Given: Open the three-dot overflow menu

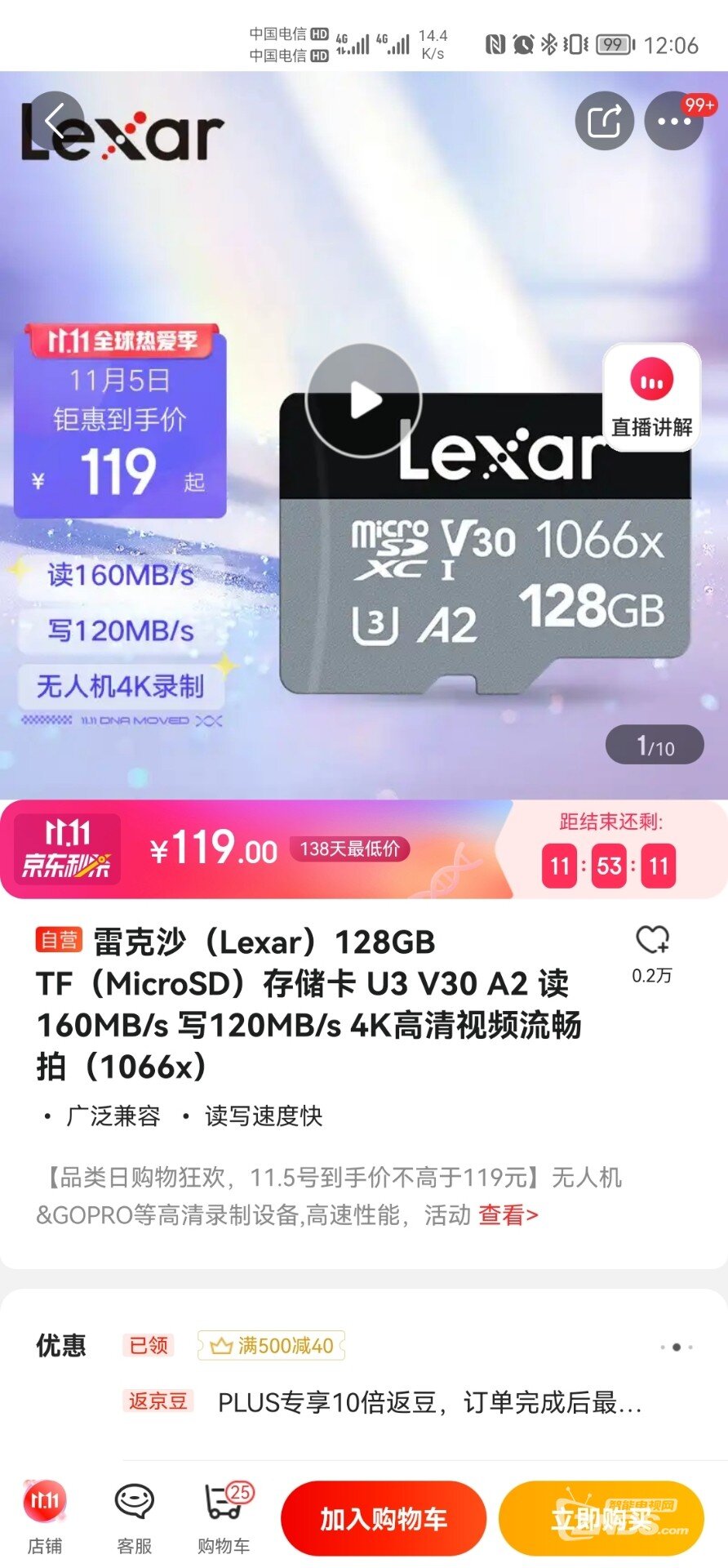Looking at the screenshot, I should tap(673, 121).
